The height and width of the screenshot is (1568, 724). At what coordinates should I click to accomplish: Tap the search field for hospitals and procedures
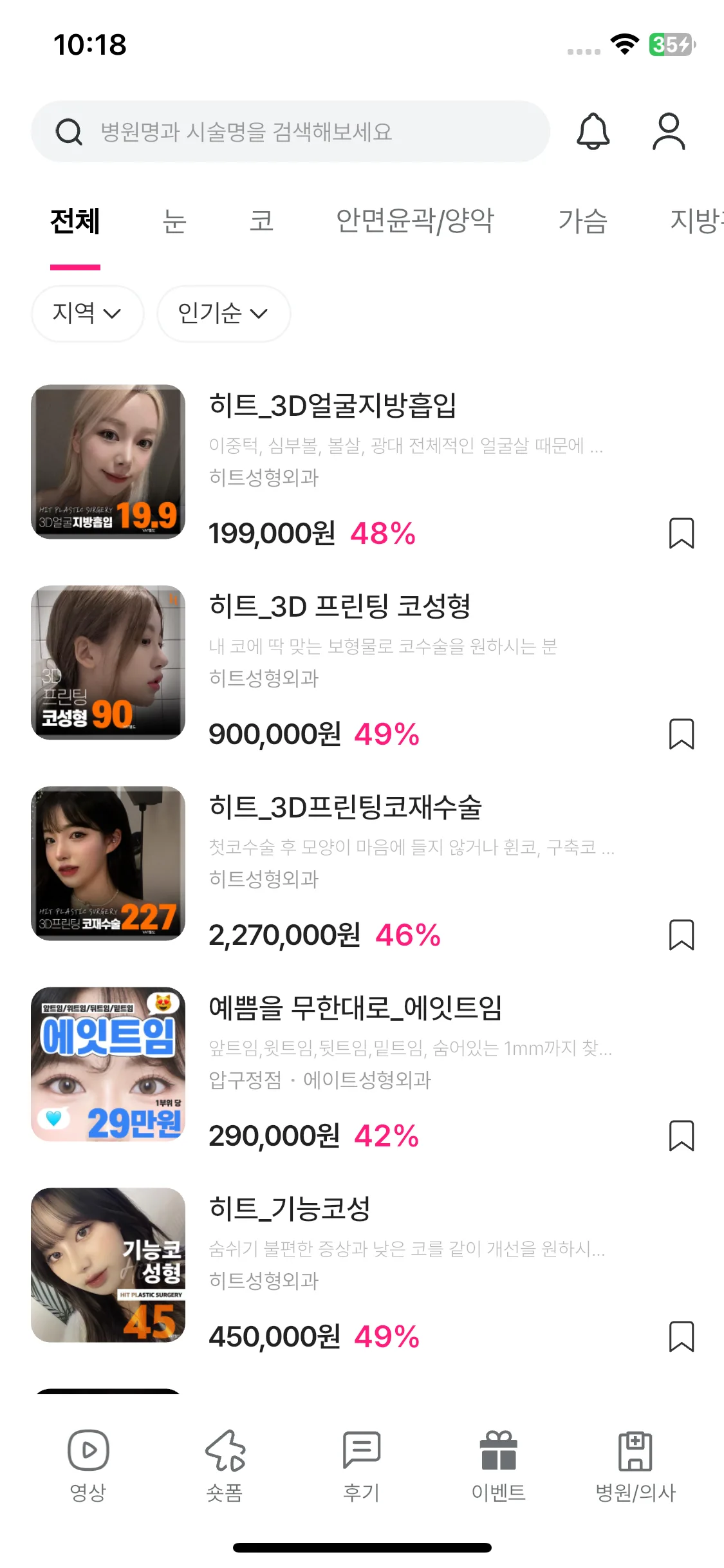pos(290,132)
